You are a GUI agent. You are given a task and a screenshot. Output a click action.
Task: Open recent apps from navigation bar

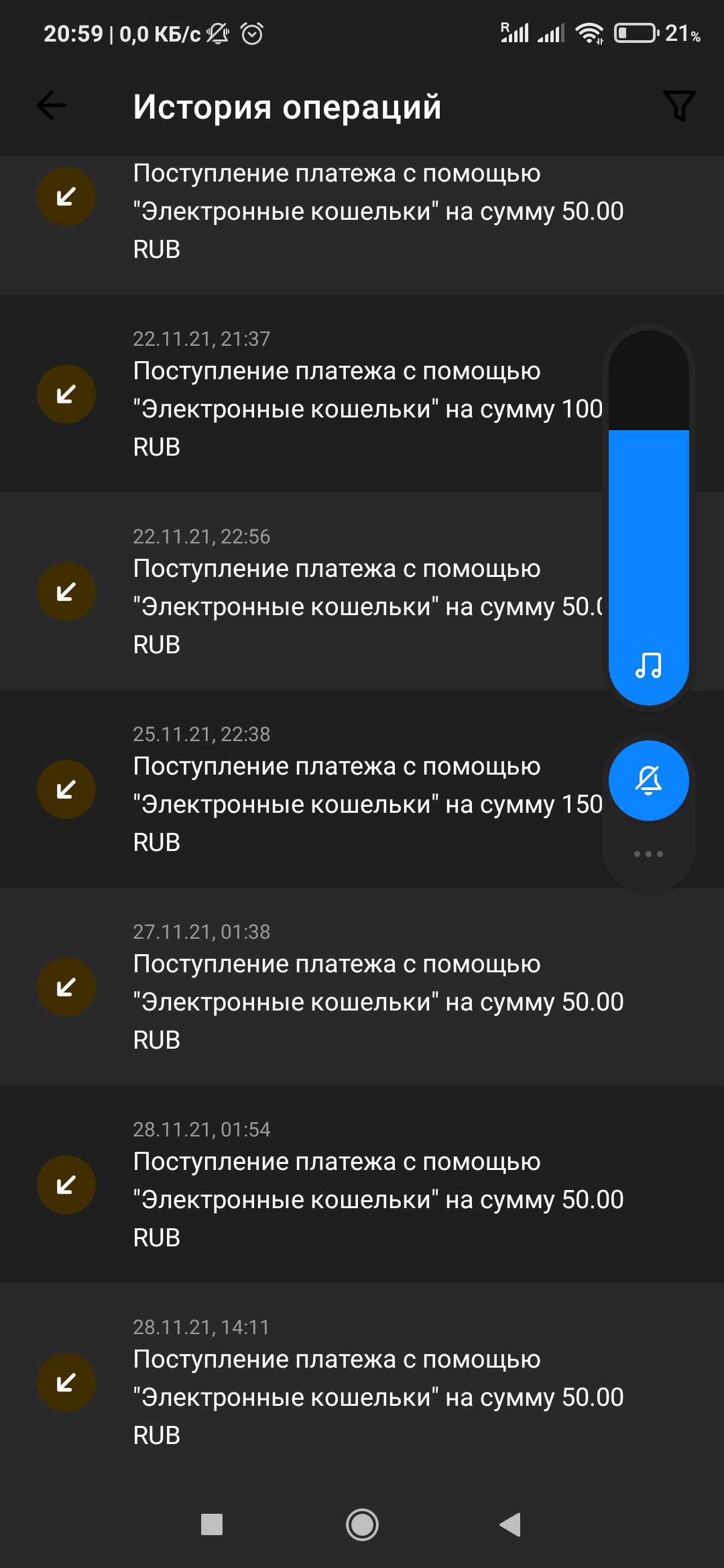212,1524
